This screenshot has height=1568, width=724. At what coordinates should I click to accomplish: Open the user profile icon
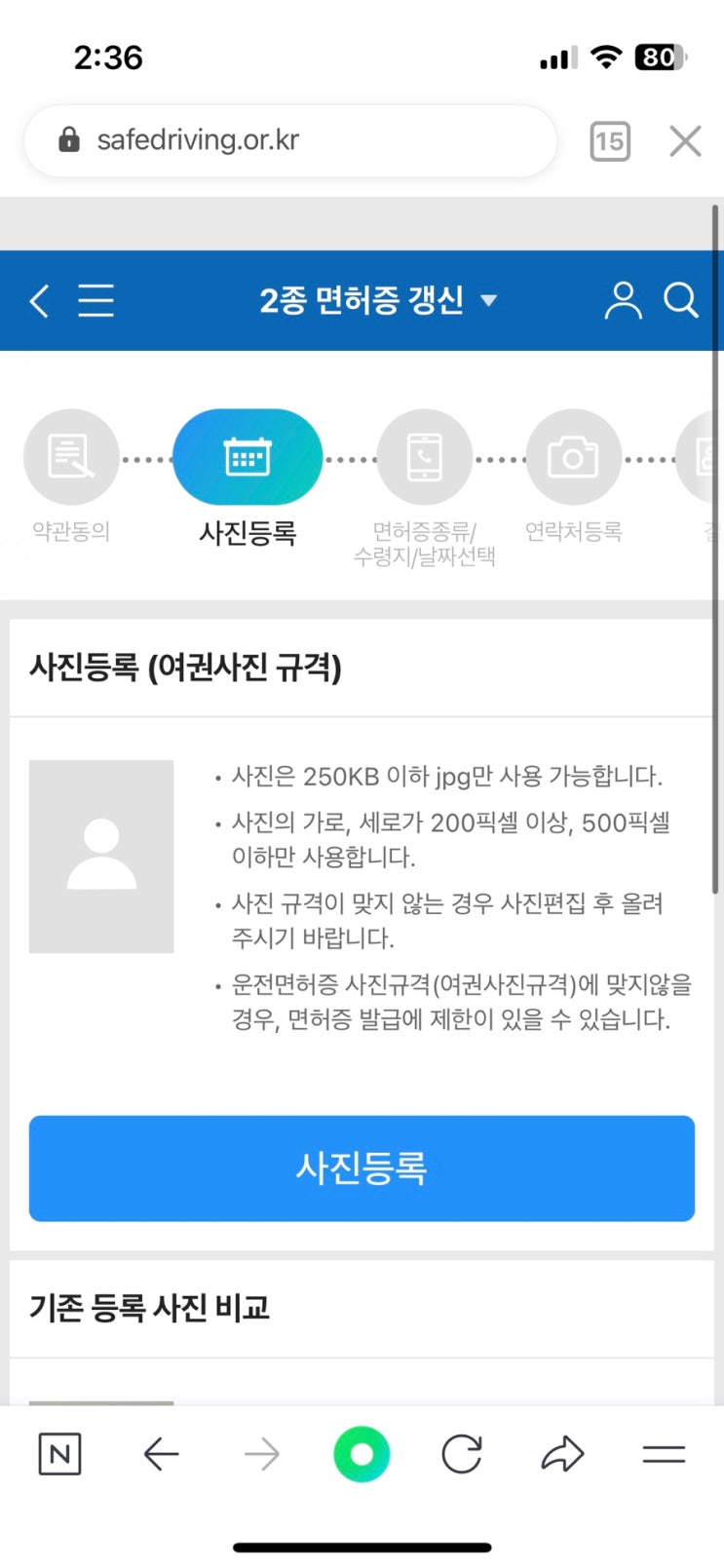pyautogui.click(x=623, y=300)
